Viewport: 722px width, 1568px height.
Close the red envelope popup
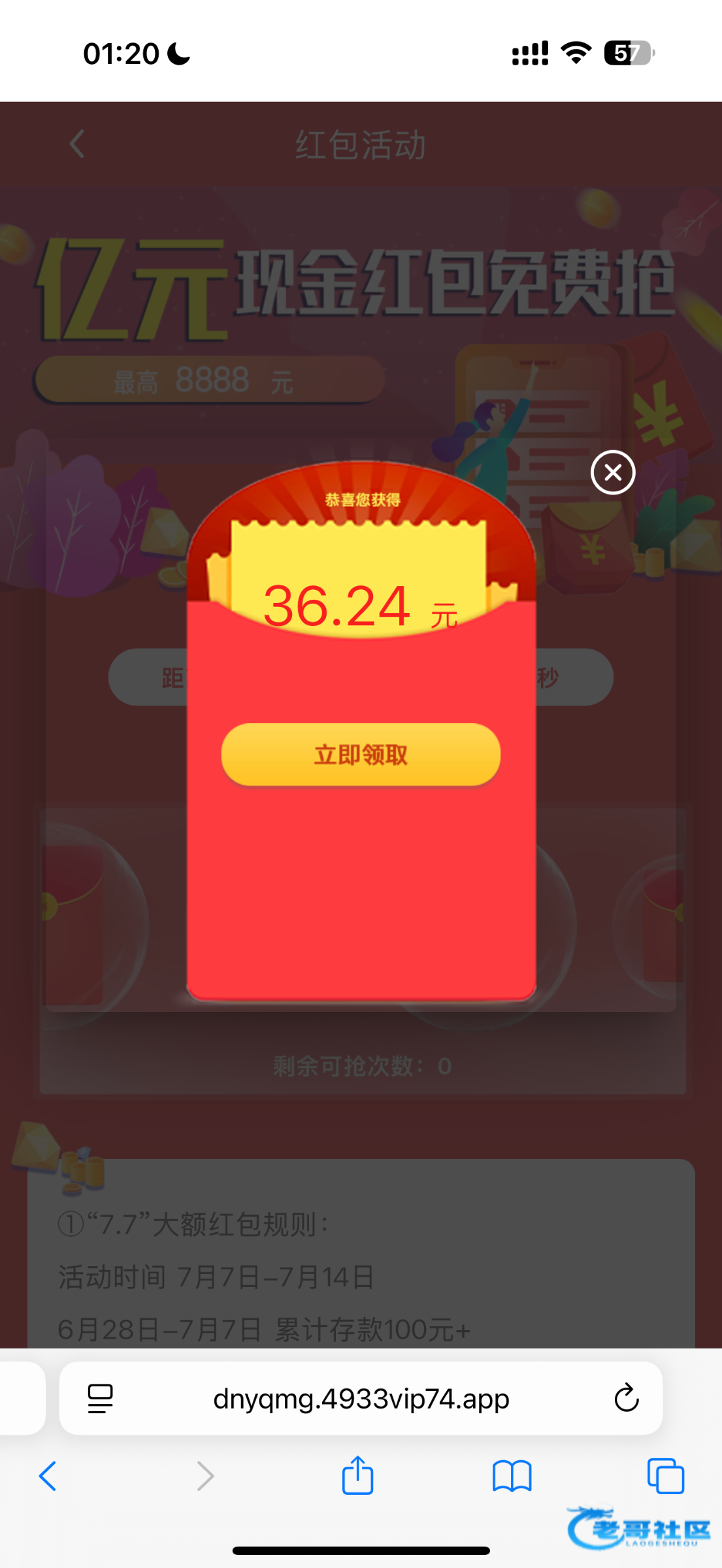[612, 472]
